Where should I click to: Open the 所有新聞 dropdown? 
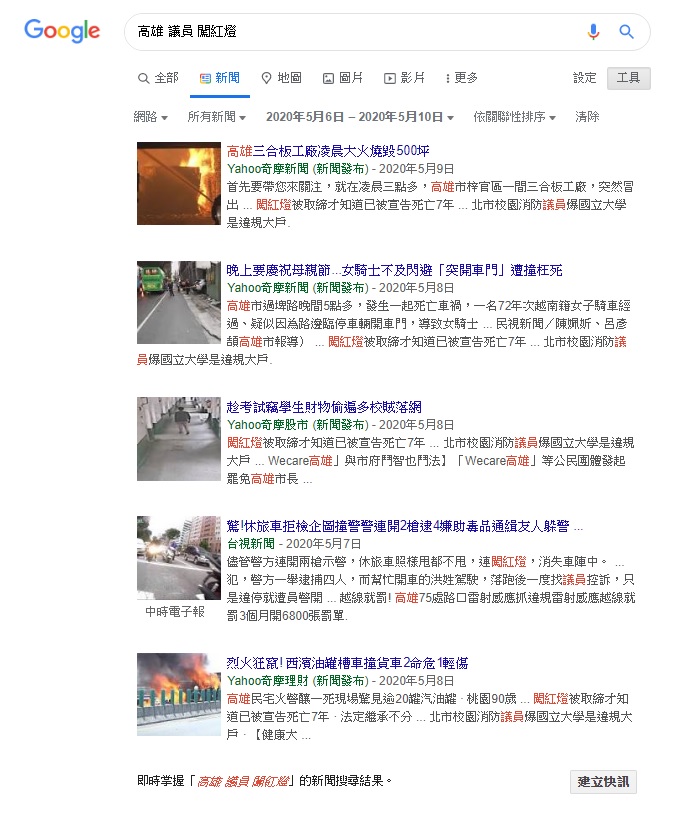(217, 117)
